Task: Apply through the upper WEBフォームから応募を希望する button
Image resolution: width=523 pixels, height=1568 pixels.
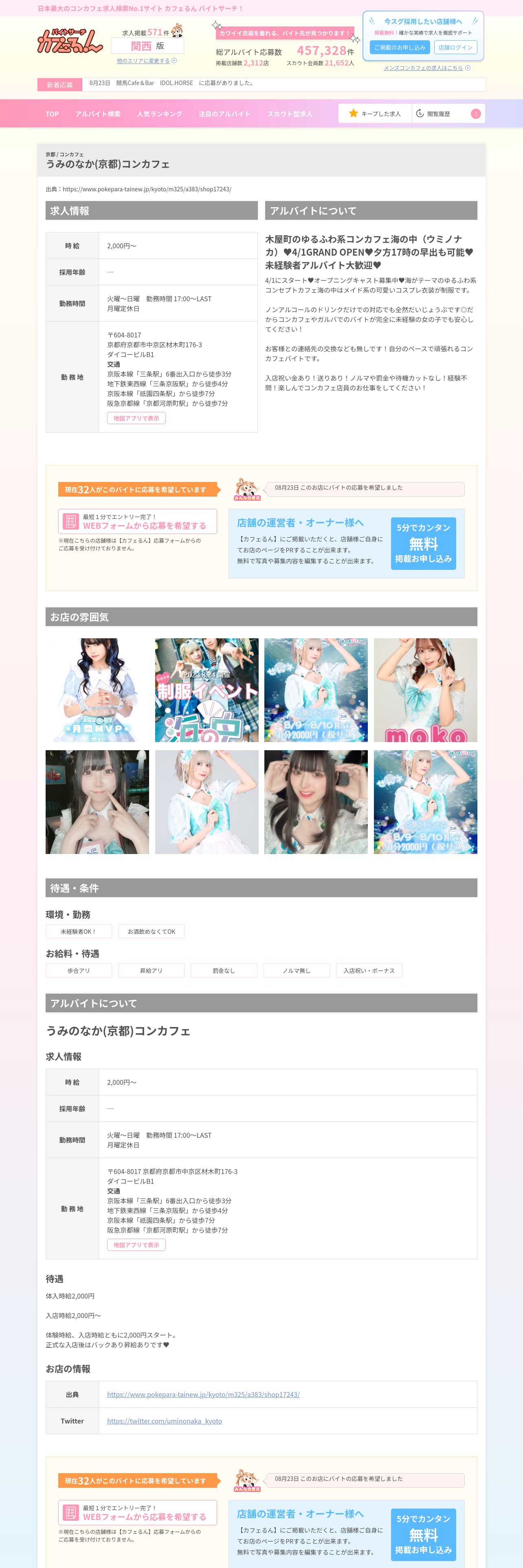Action: (138, 521)
